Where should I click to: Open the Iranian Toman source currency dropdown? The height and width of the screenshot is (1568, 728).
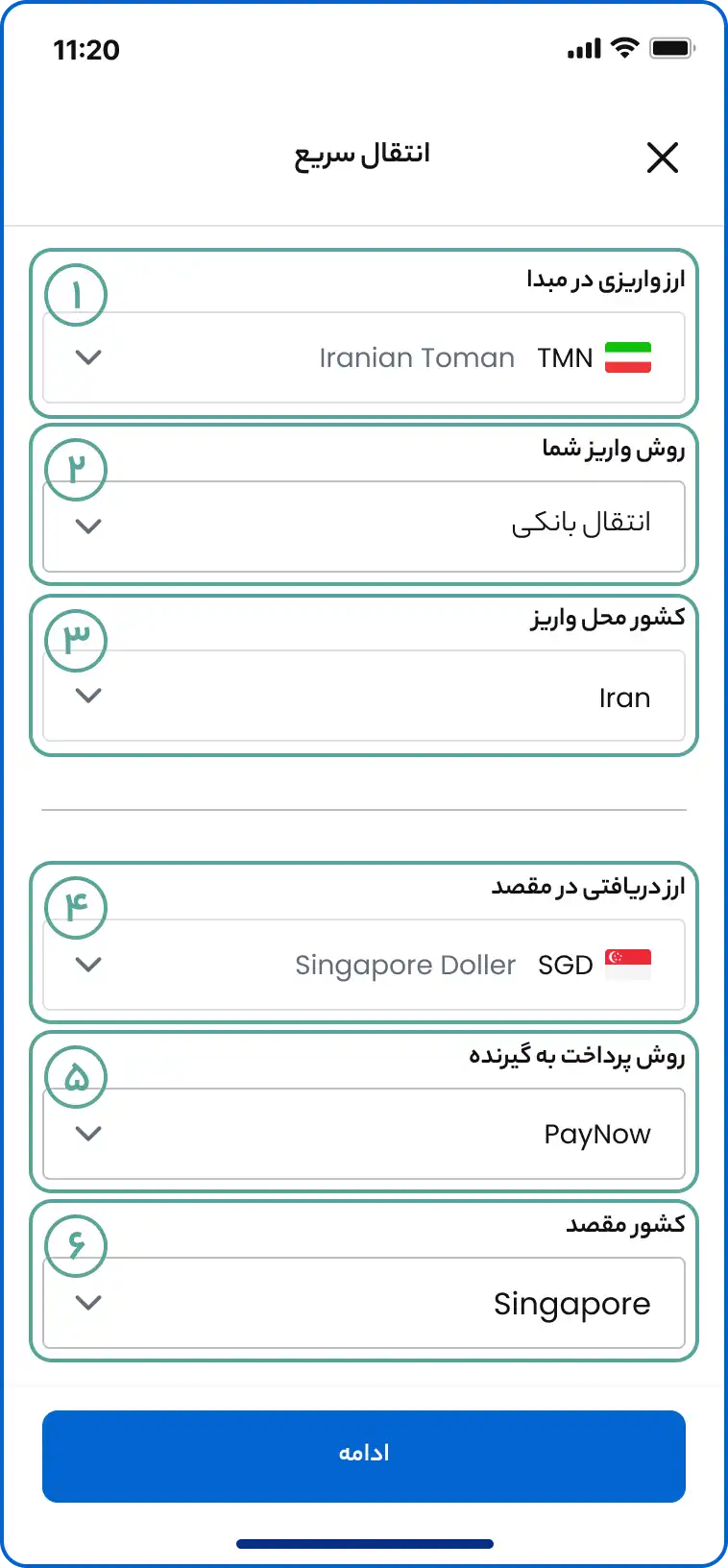click(364, 357)
